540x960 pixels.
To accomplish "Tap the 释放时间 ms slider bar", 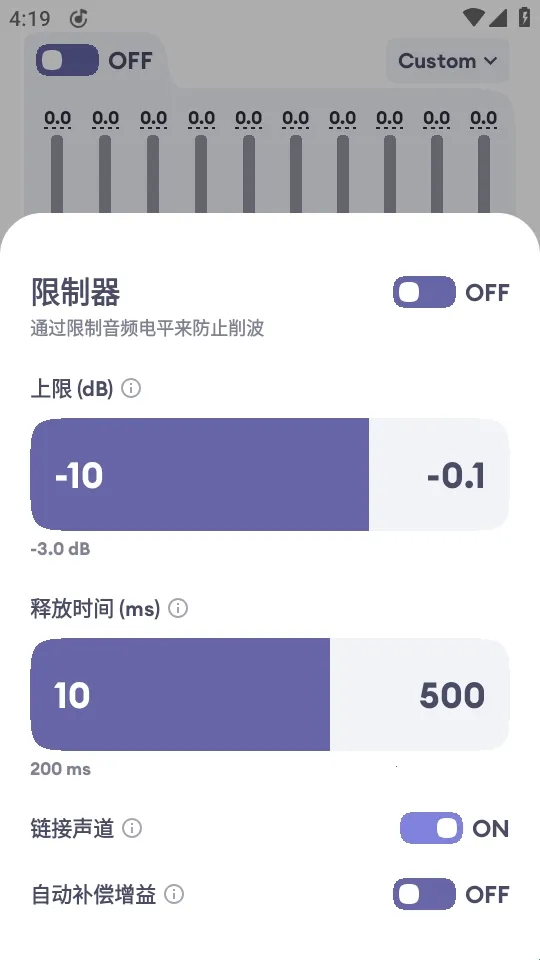I will coord(270,694).
